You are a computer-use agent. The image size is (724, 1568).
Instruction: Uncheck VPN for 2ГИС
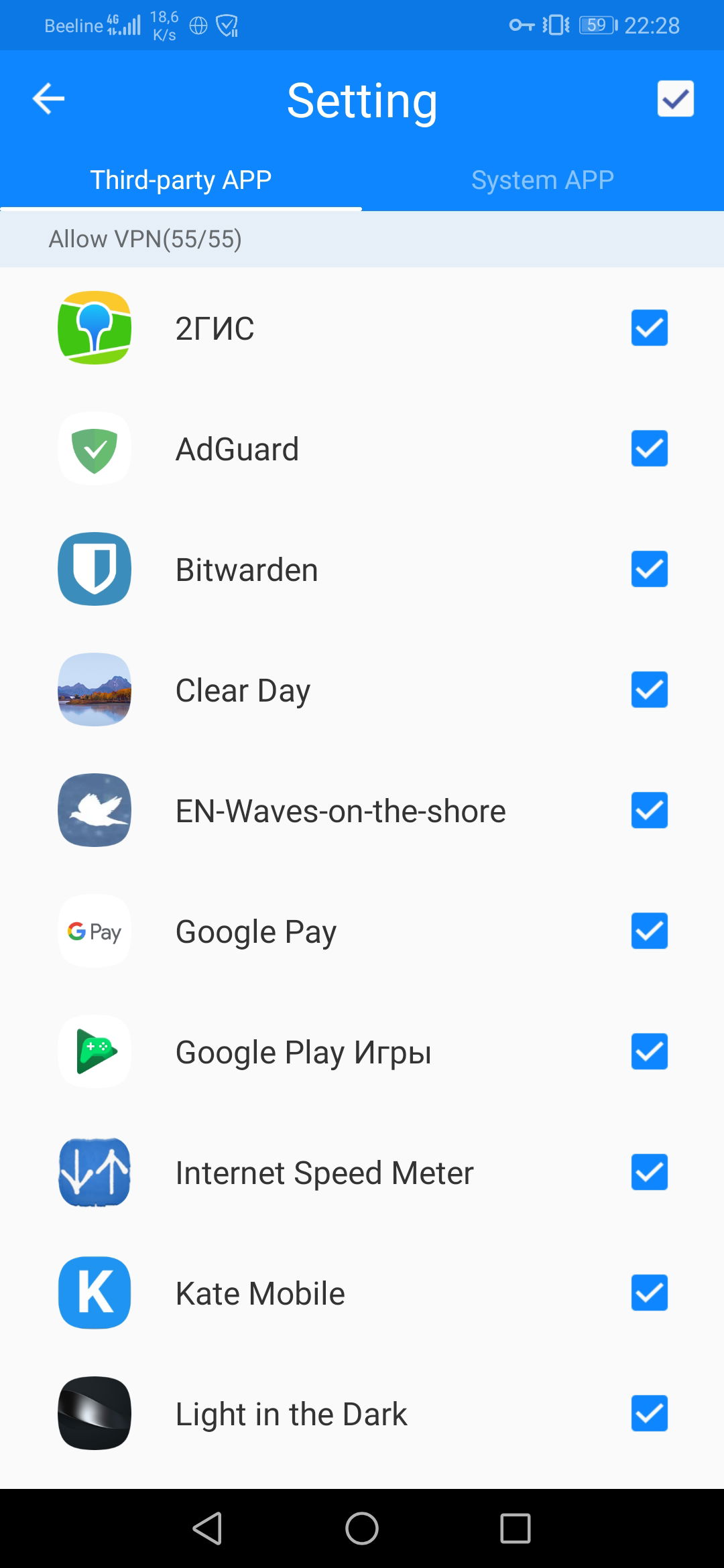click(x=649, y=328)
